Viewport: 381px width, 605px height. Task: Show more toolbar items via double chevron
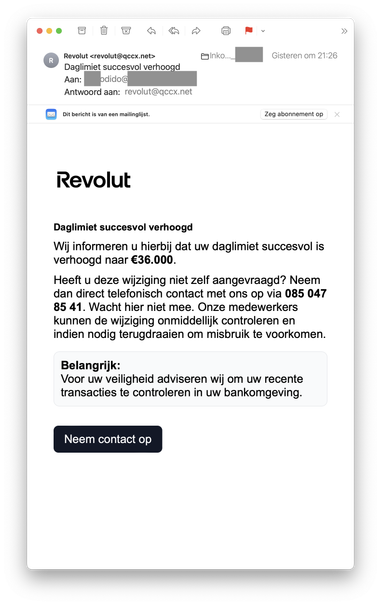click(344, 31)
